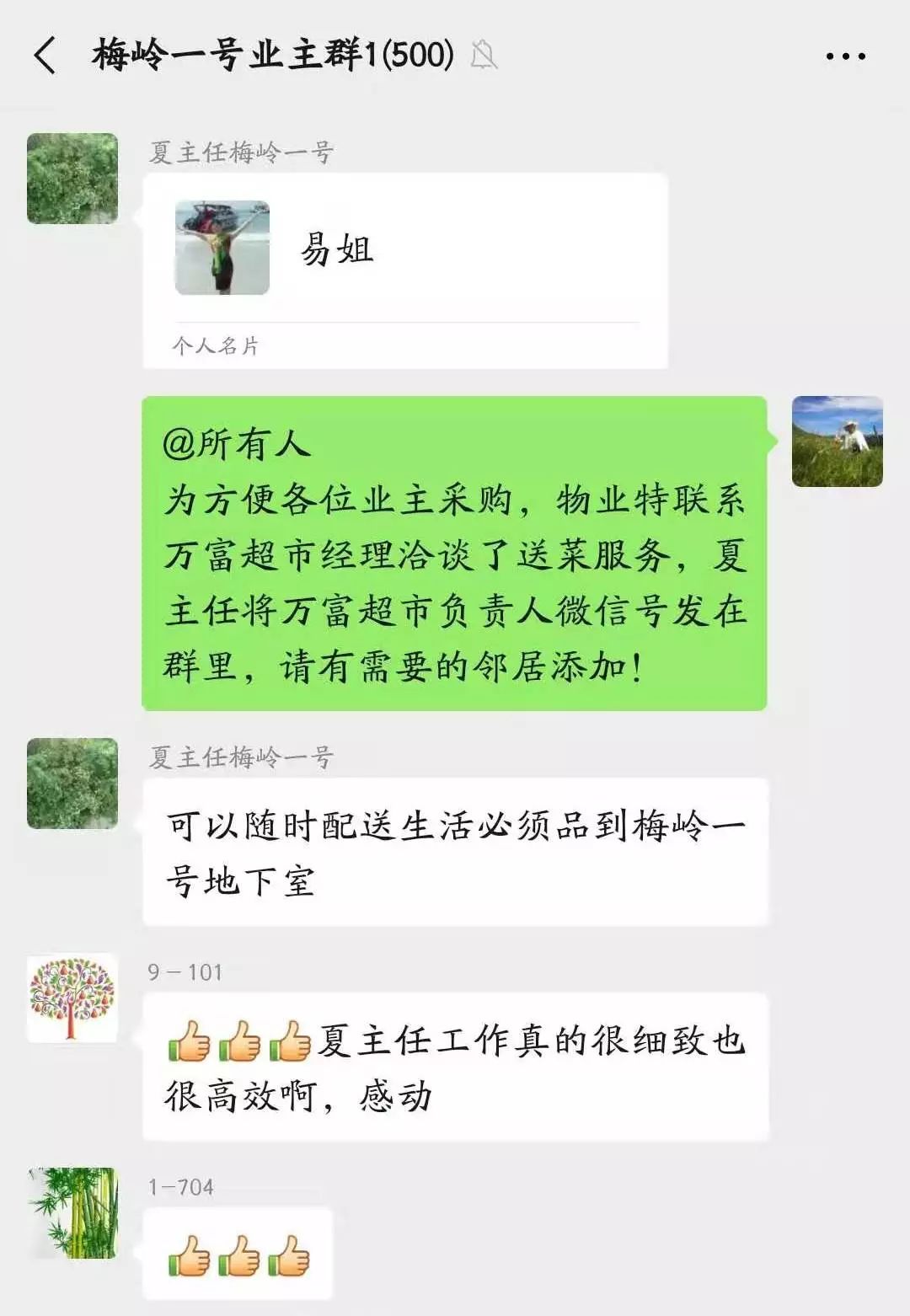910x1316 pixels.
Task: Open my own avatar beside the green message
Action: [837, 441]
